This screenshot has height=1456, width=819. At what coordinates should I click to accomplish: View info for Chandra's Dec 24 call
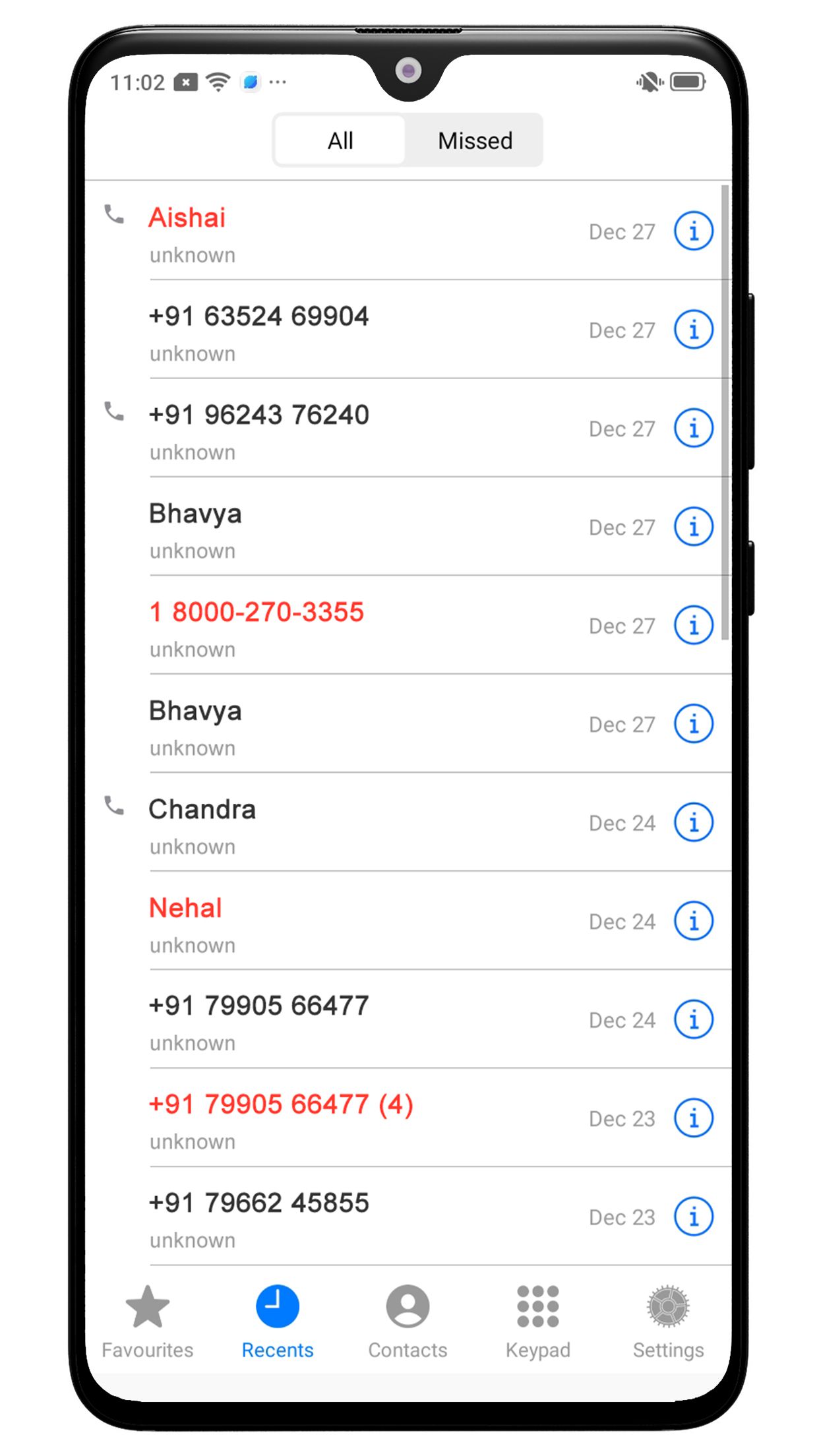point(693,822)
